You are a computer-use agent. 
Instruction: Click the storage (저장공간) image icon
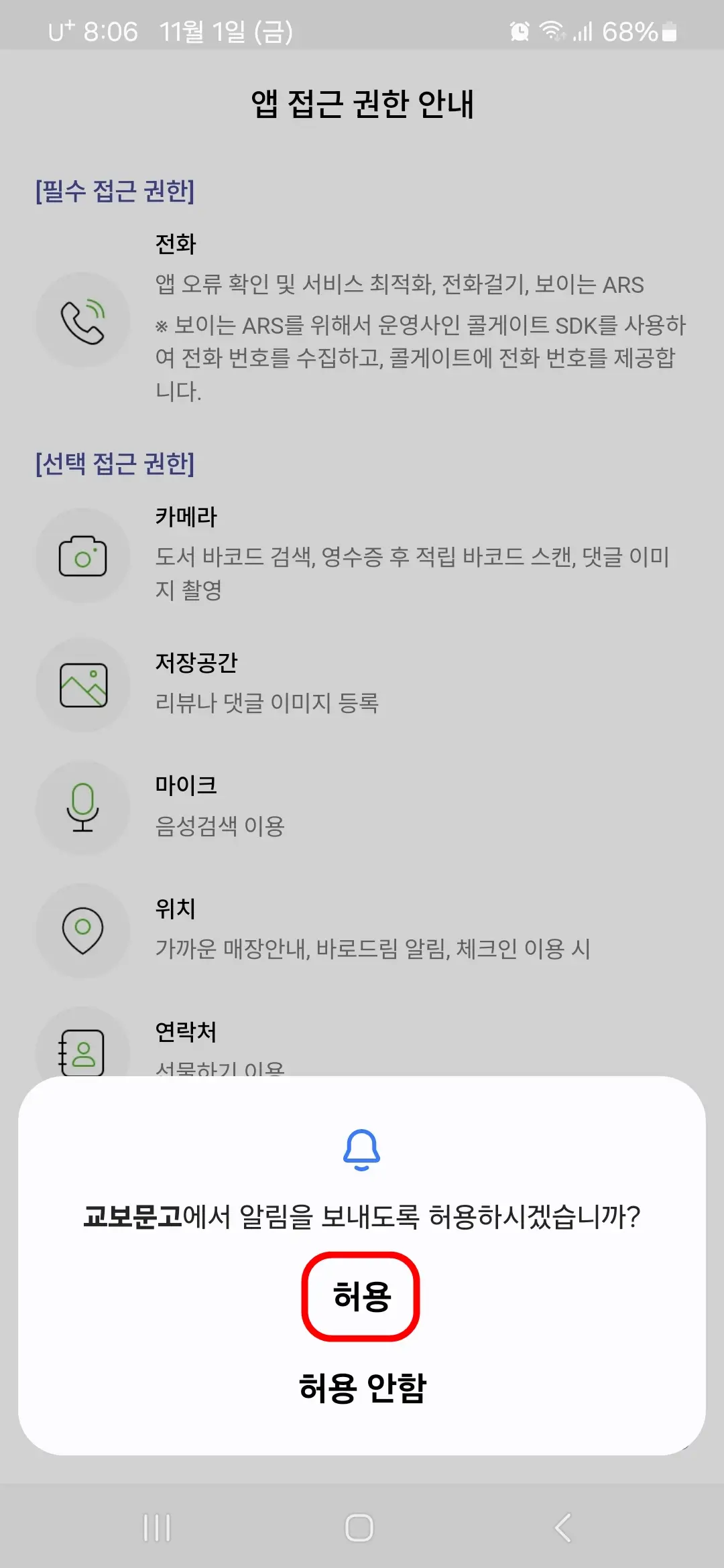pyautogui.click(x=82, y=685)
